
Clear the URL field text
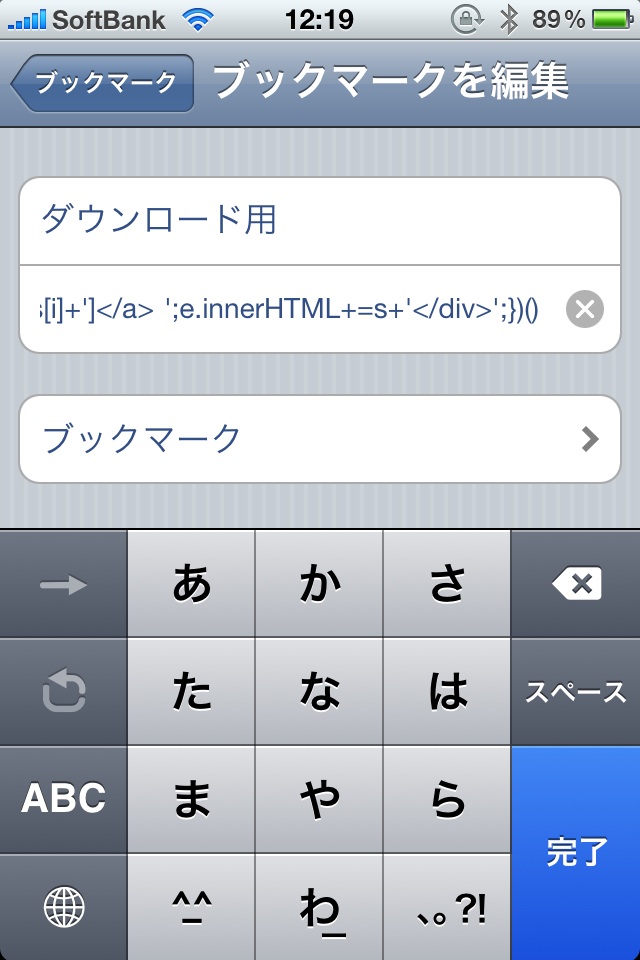tap(584, 310)
